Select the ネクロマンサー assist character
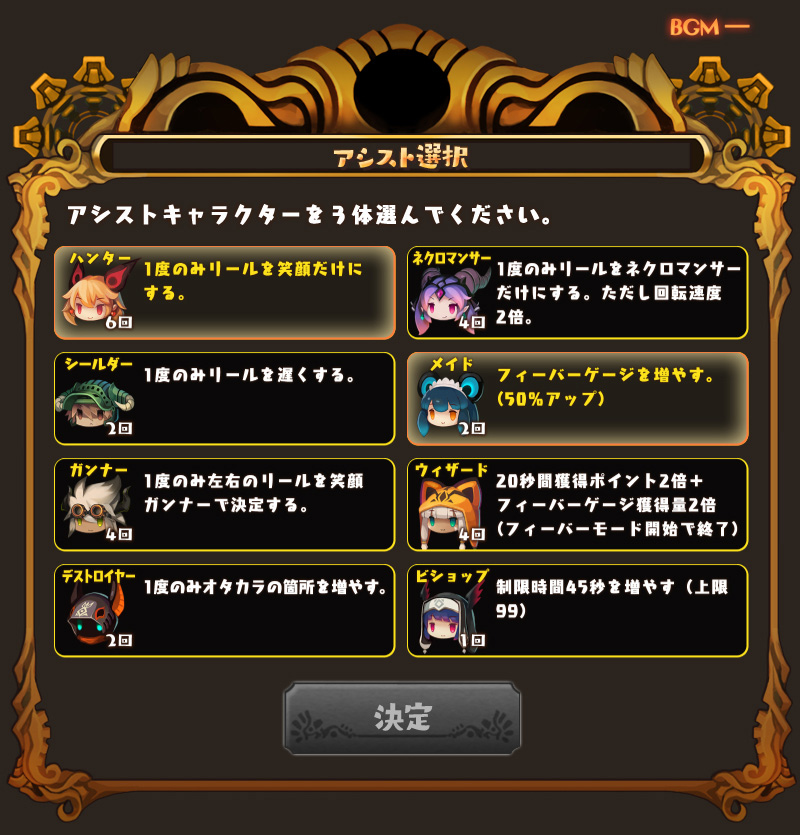This screenshot has width=800, height=835. click(x=577, y=292)
